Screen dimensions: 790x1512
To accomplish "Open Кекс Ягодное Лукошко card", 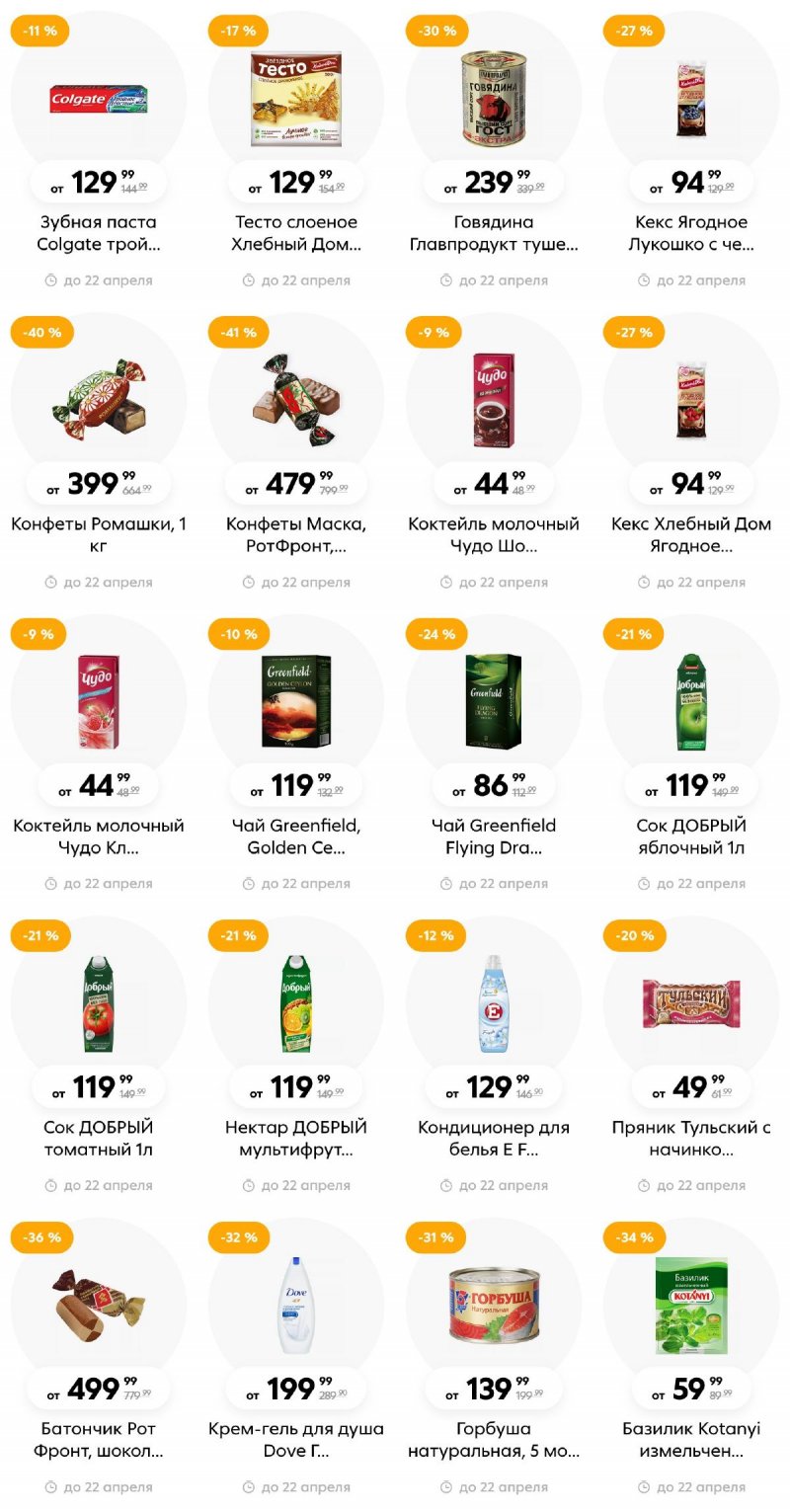I will coord(691,100).
